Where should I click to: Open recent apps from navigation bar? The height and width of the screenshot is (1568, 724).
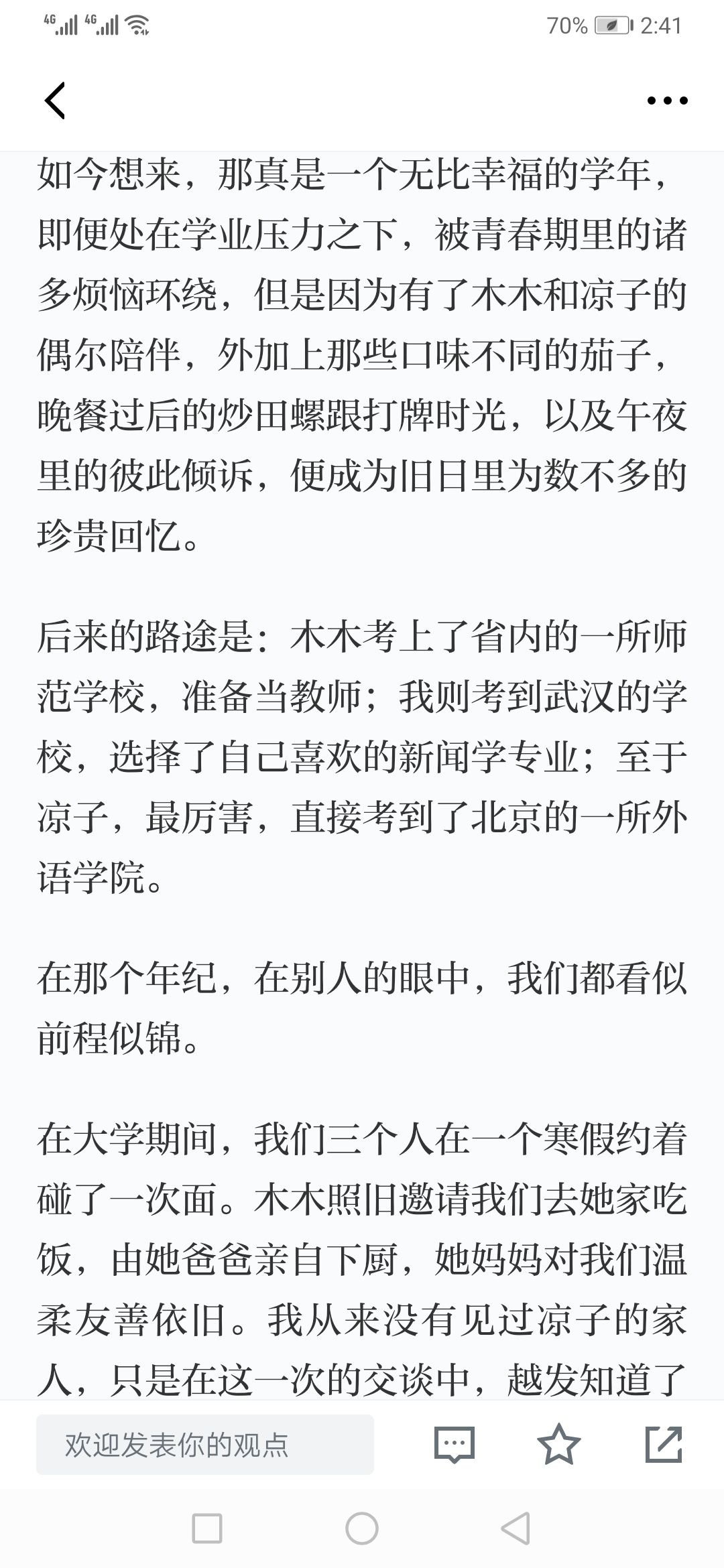(x=207, y=1528)
